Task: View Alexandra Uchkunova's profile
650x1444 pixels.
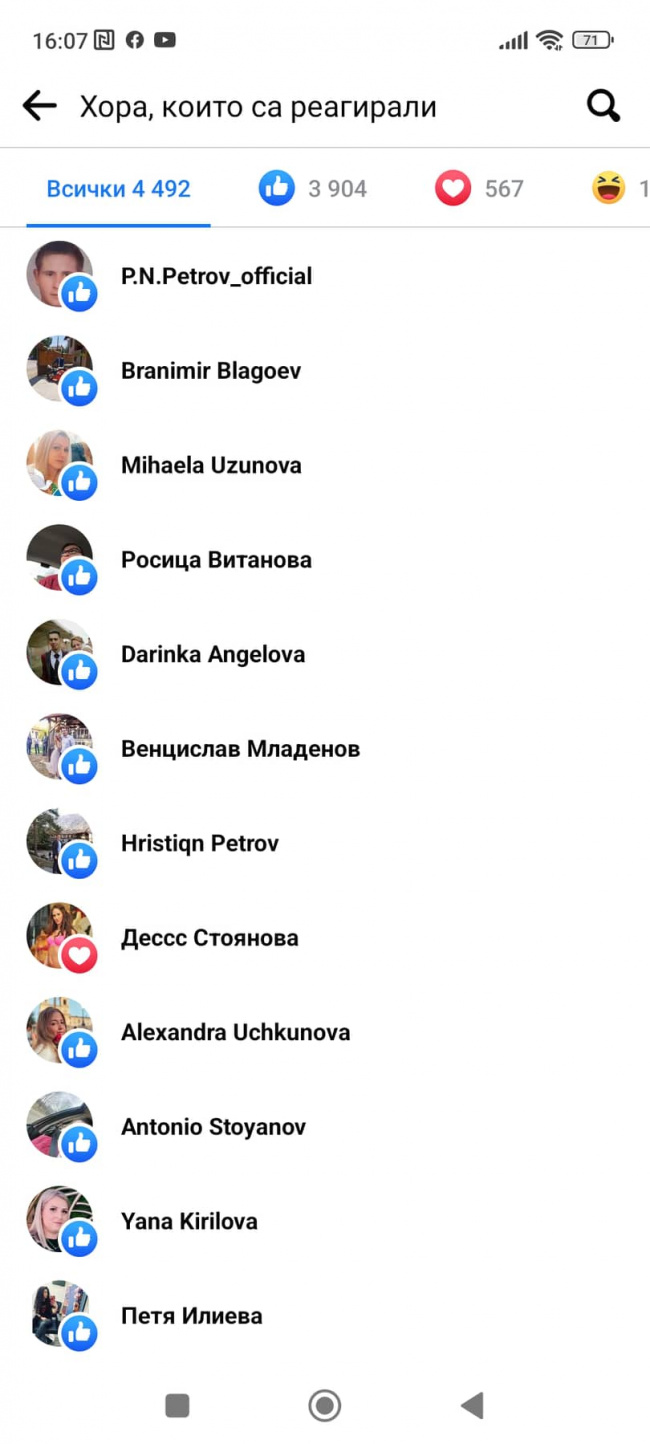Action: pos(235,1032)
